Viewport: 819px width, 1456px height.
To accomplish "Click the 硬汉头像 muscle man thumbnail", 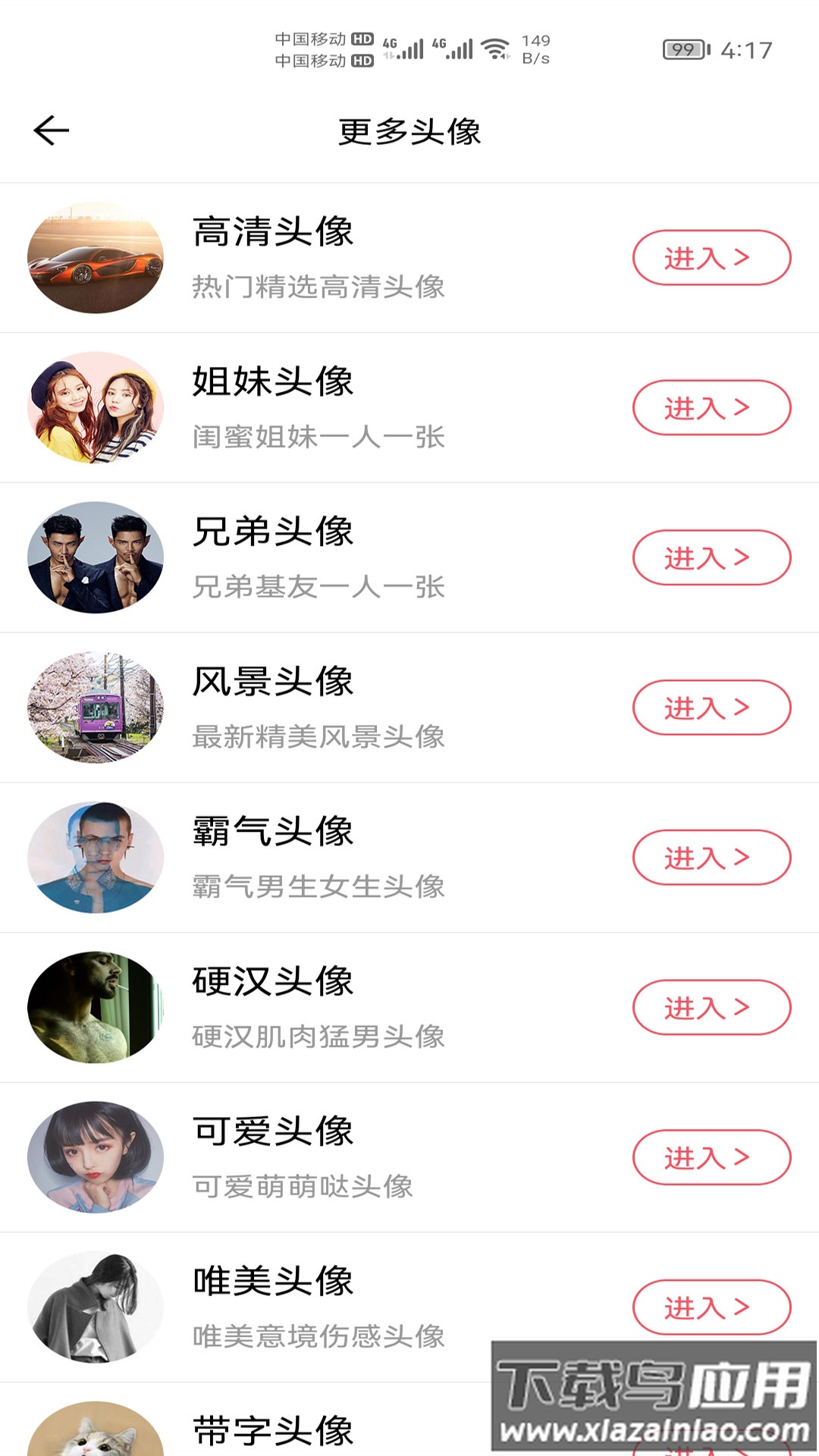I will (94, 1007).
